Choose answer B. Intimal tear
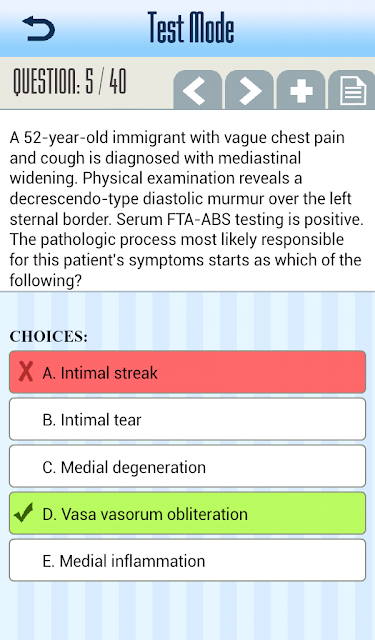 coord(187,419)
